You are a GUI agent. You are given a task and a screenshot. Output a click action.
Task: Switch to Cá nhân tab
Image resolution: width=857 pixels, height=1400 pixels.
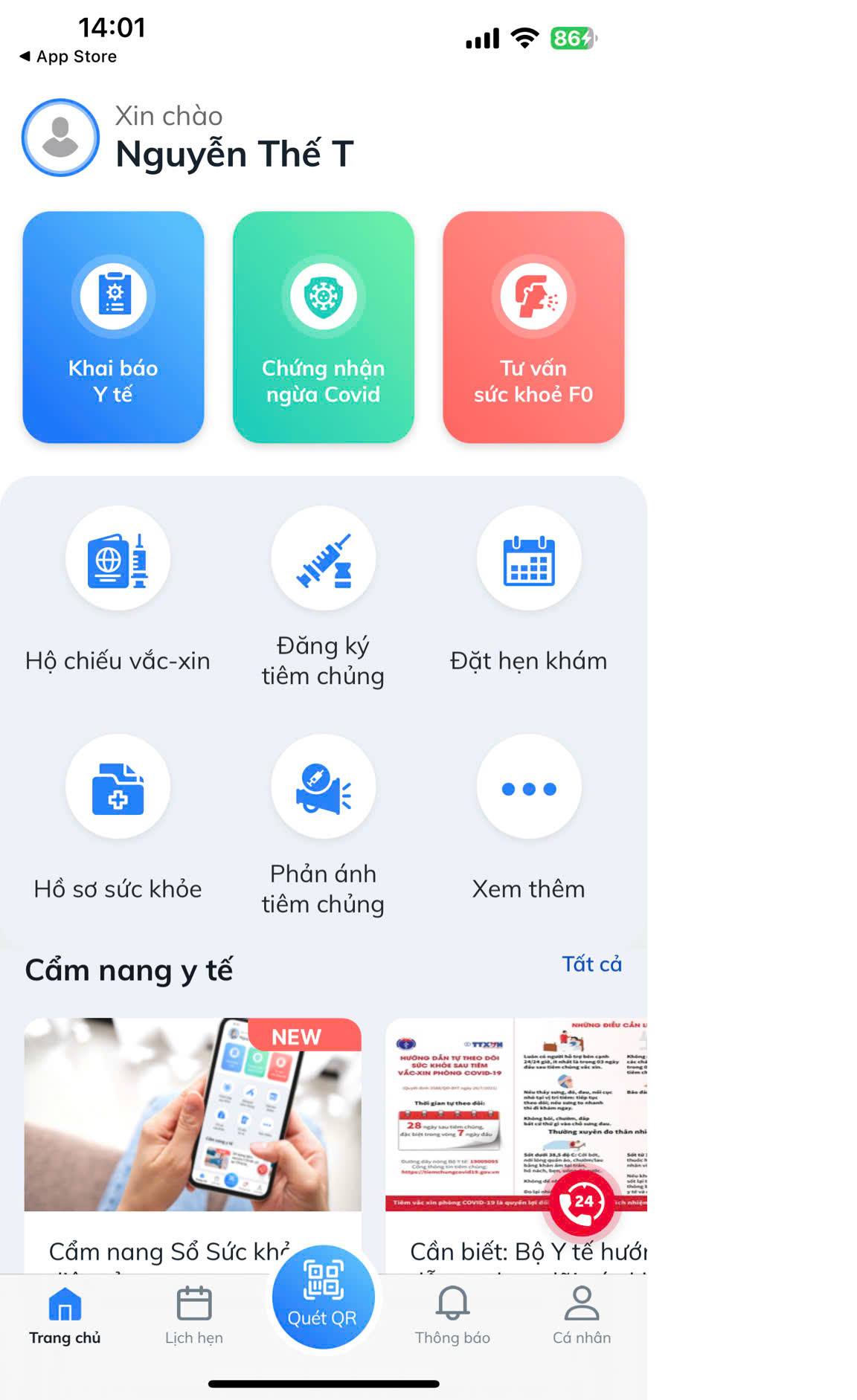pos(582,1316)
